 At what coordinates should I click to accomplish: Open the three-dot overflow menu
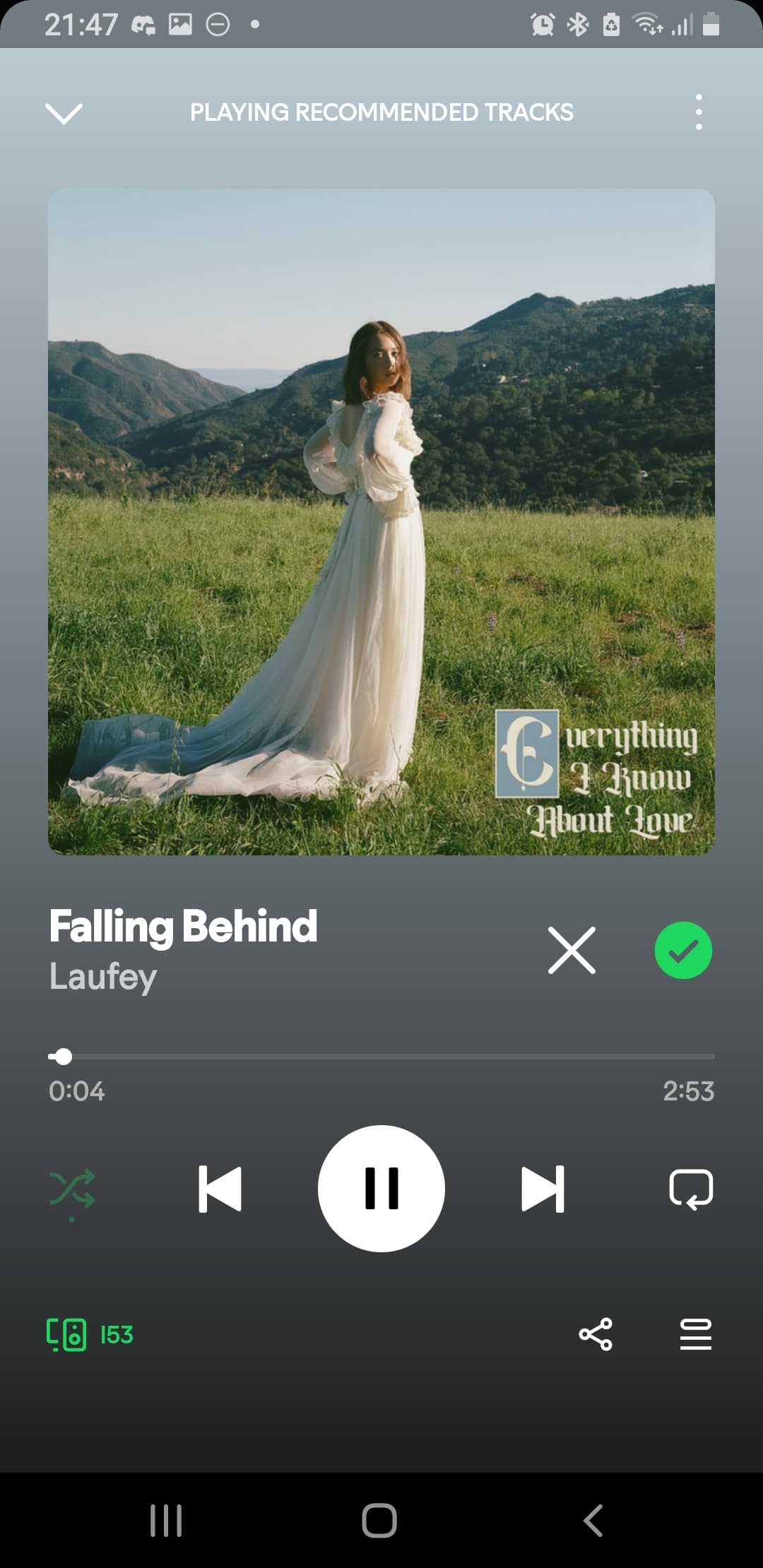tap(699, 112)
